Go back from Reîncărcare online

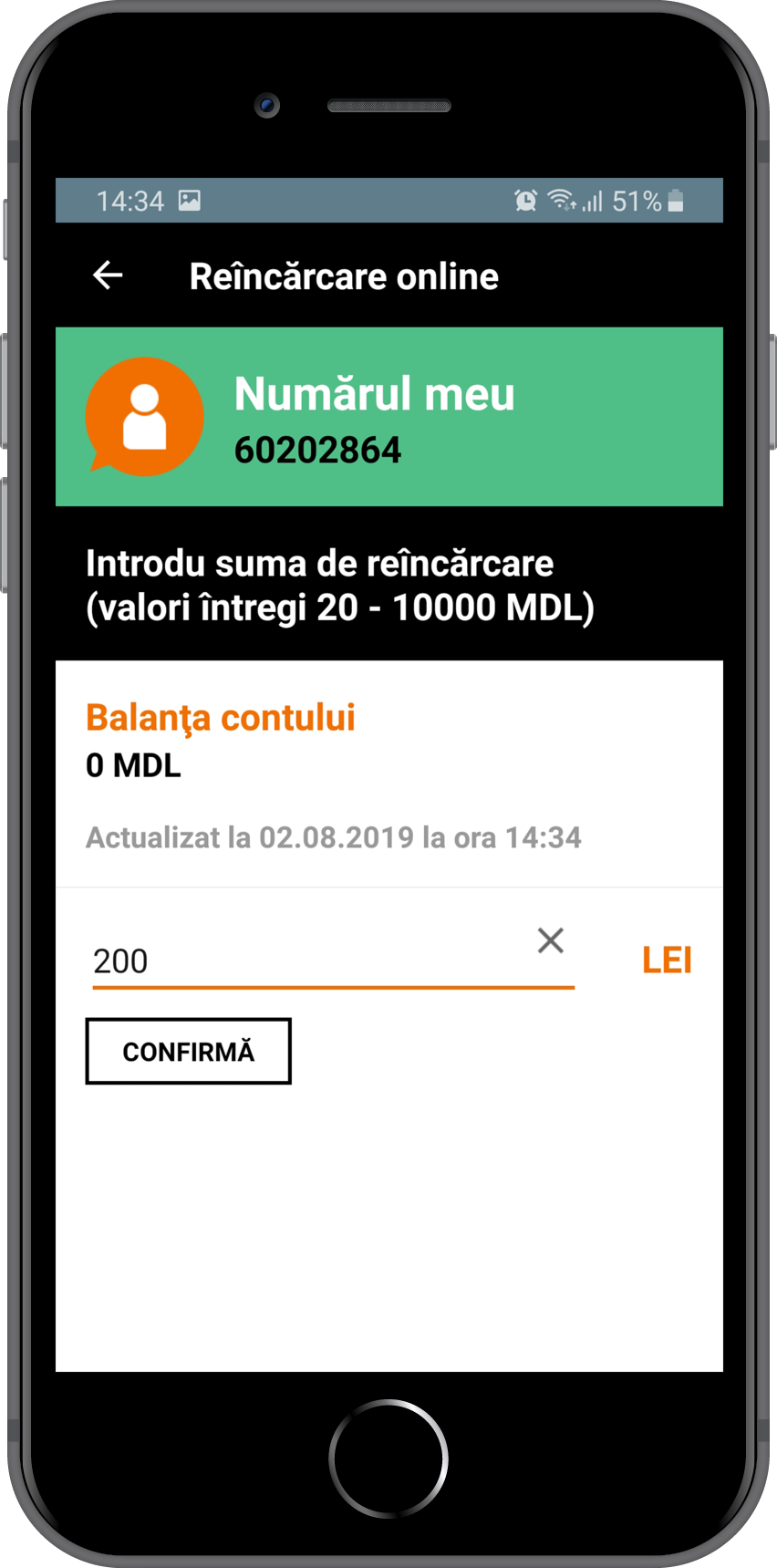[108, 275]
